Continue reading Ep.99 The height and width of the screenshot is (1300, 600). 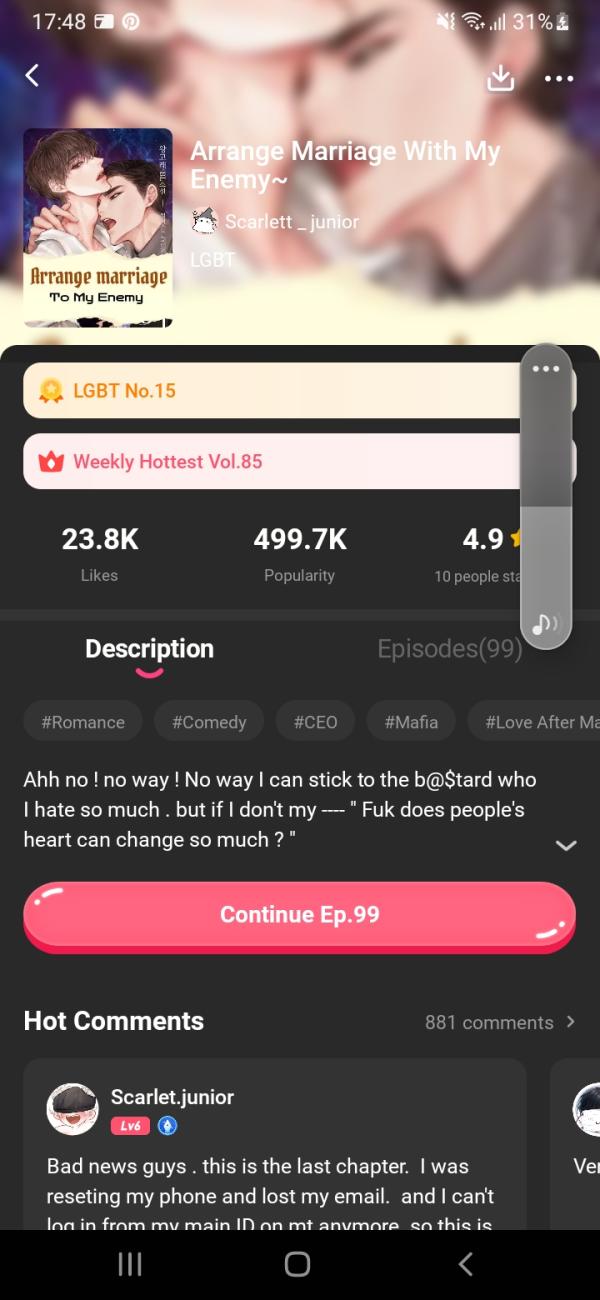tap(299, 915)
